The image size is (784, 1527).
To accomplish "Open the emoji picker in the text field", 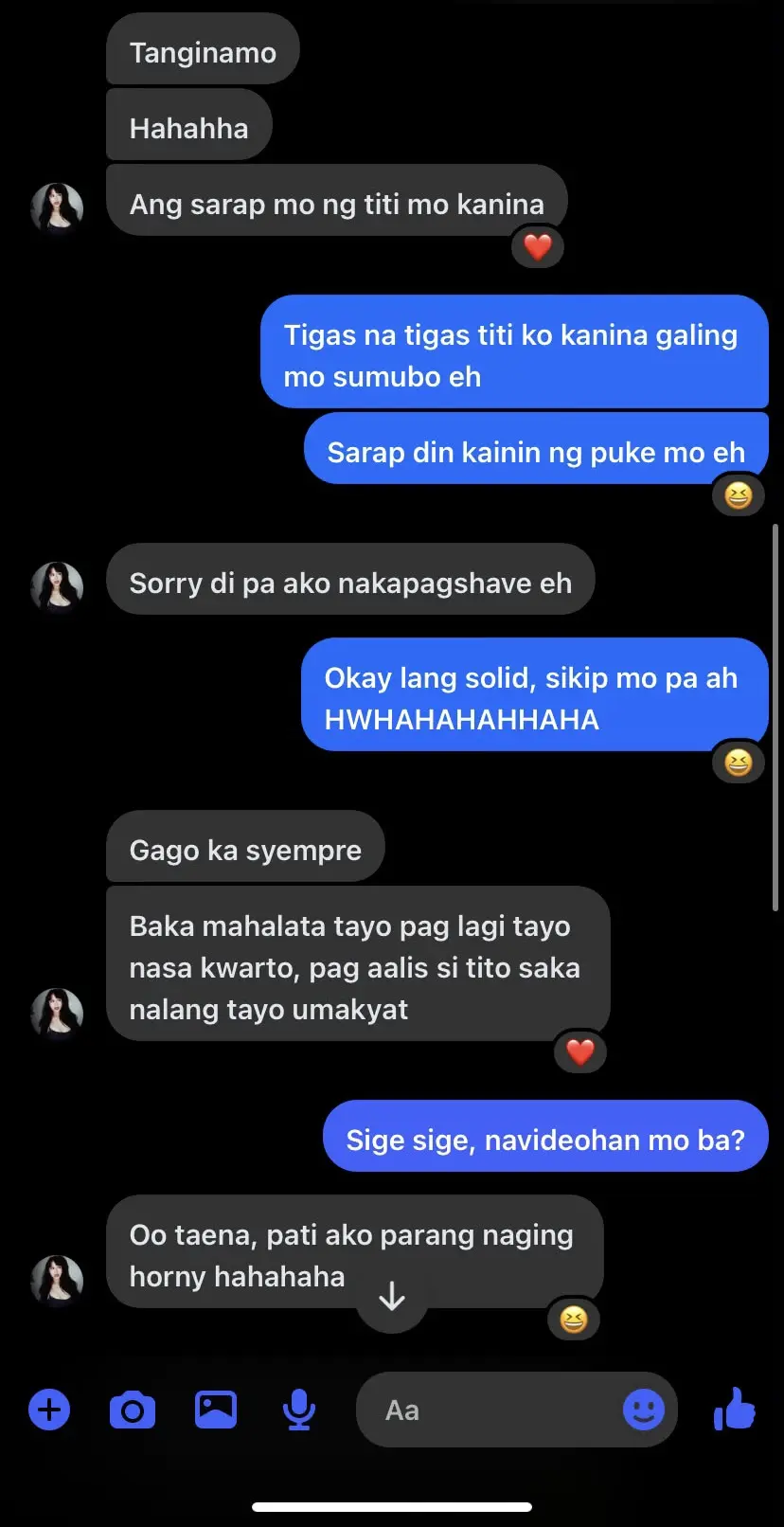I will click(x=644, y=1410).
